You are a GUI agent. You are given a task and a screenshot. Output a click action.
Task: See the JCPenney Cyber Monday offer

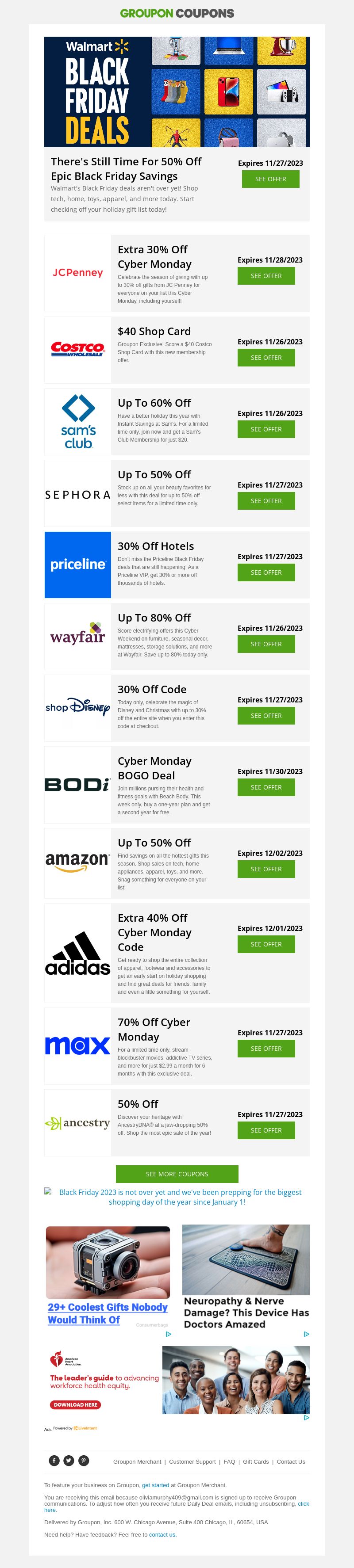pos(265,276)
